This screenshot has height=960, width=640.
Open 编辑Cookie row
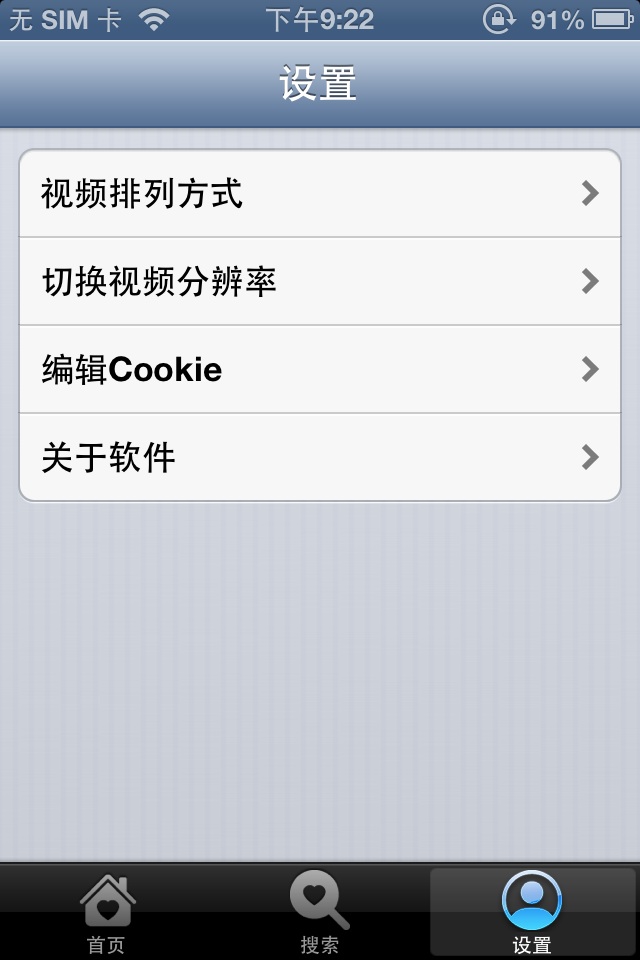click(320, 370)
